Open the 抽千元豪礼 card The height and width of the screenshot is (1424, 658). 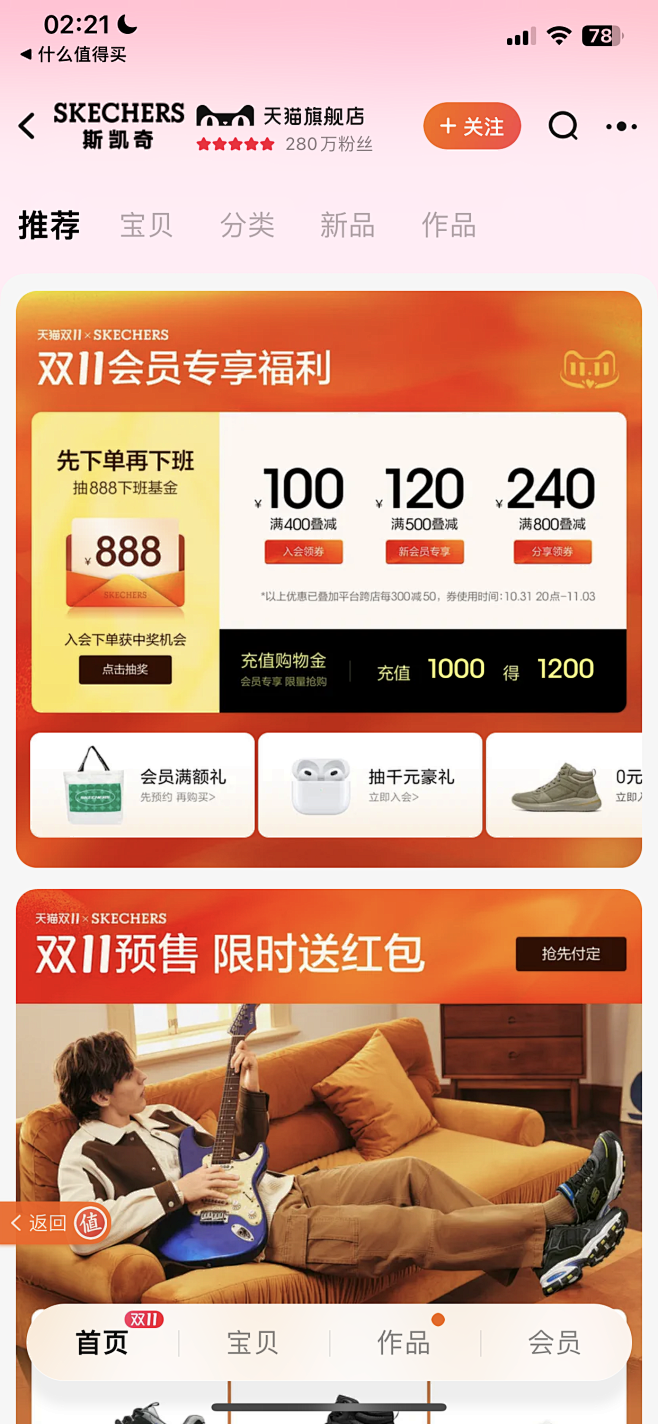click(370, 785)
